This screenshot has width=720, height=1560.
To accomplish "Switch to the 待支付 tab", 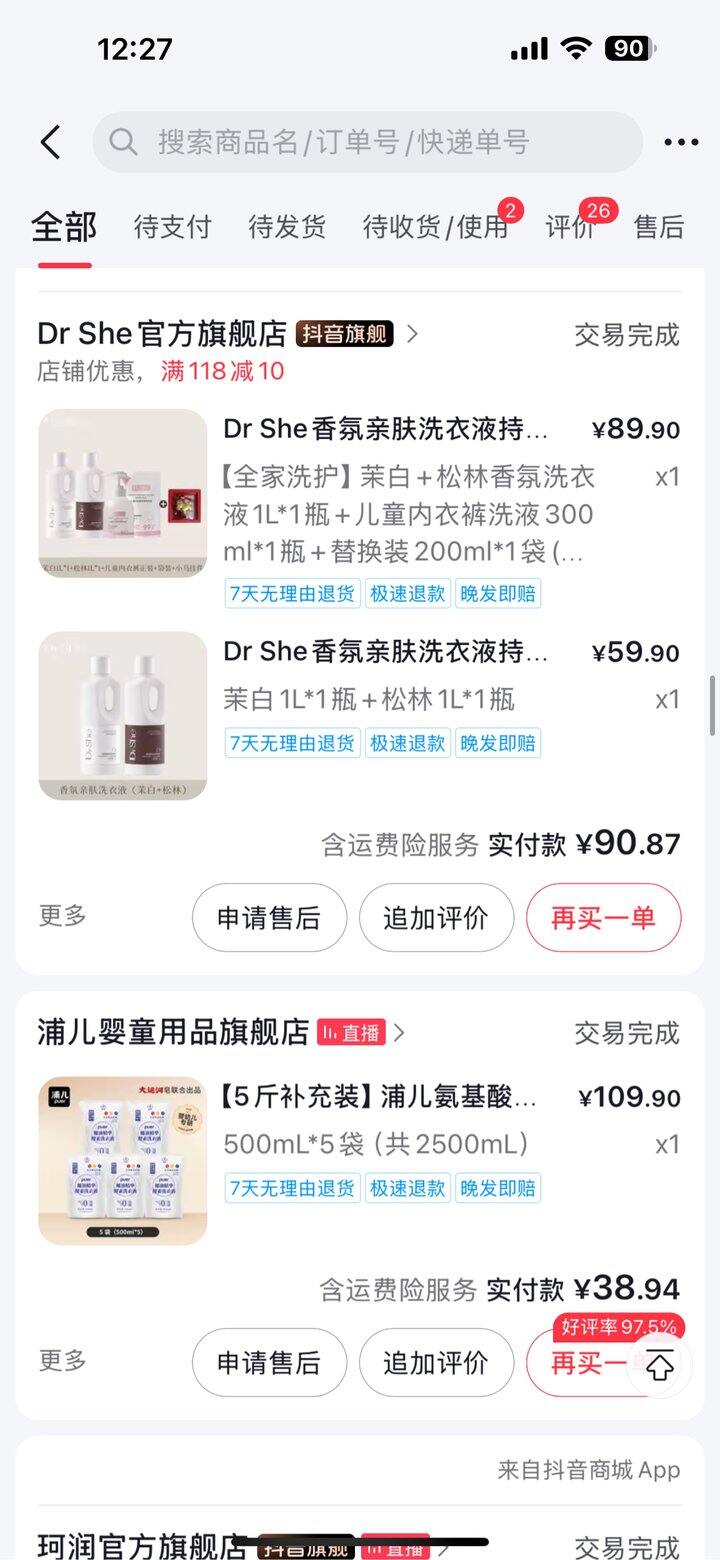I will 172,227.
